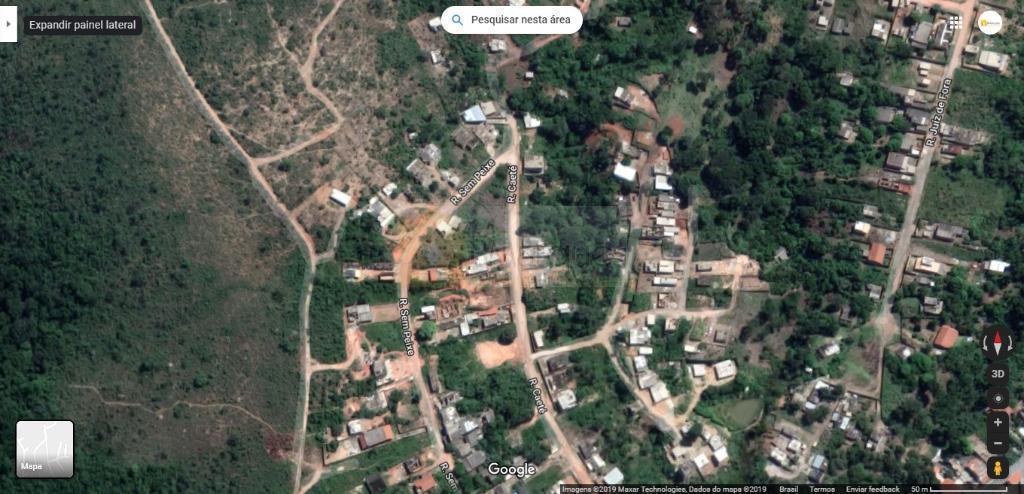Open the Termos link

pyautogui.click(x=822, y=489)
